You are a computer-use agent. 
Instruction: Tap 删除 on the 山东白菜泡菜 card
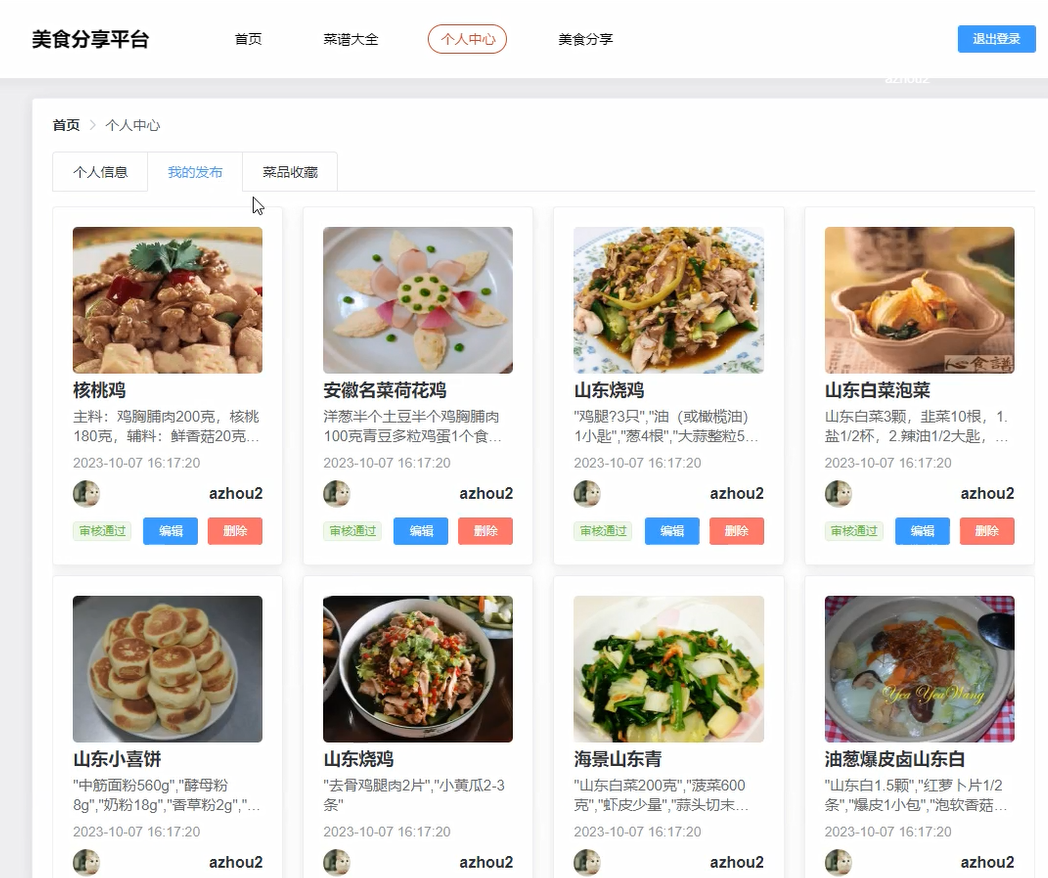pyautogui.click(x=987, y=531)
